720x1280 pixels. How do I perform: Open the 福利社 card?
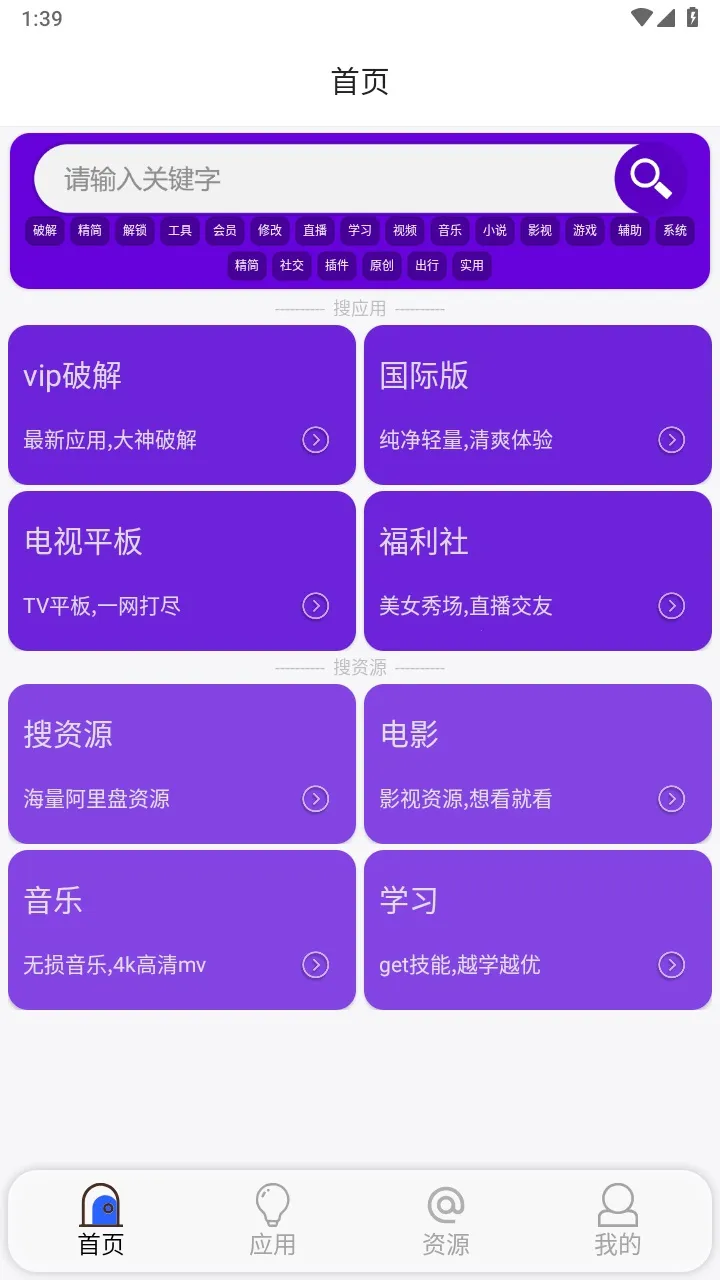[x=538, y=571]
